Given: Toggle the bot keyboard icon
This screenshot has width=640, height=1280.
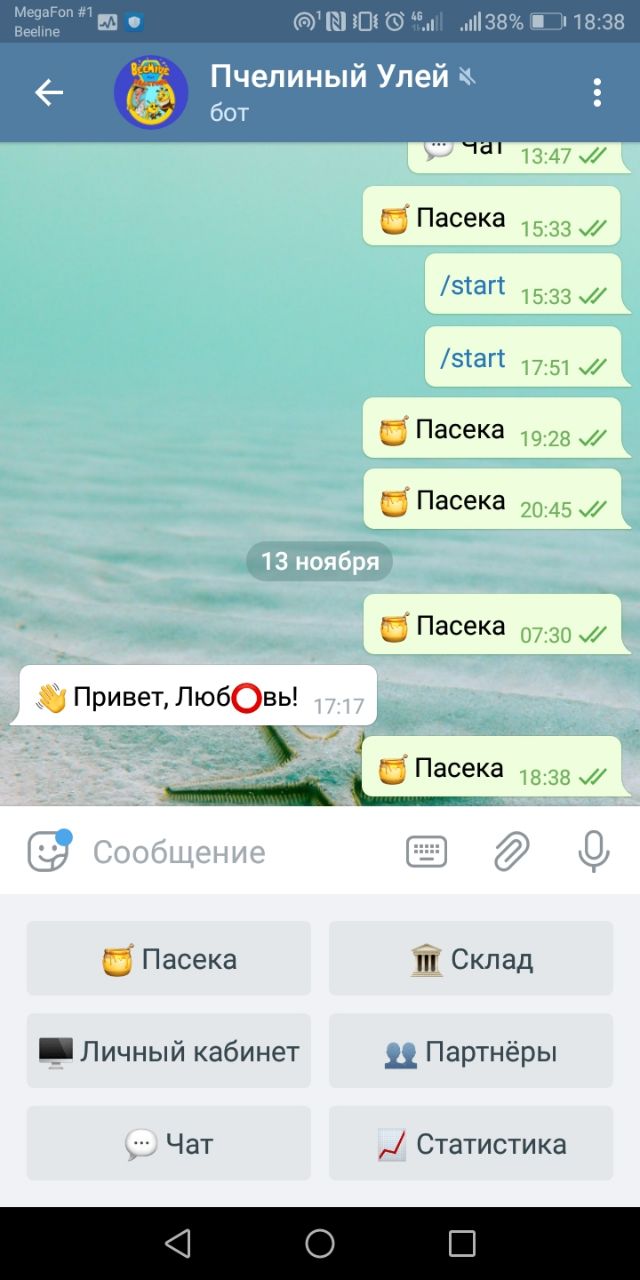Looking at the screenshot, I should tap(427, 852).
